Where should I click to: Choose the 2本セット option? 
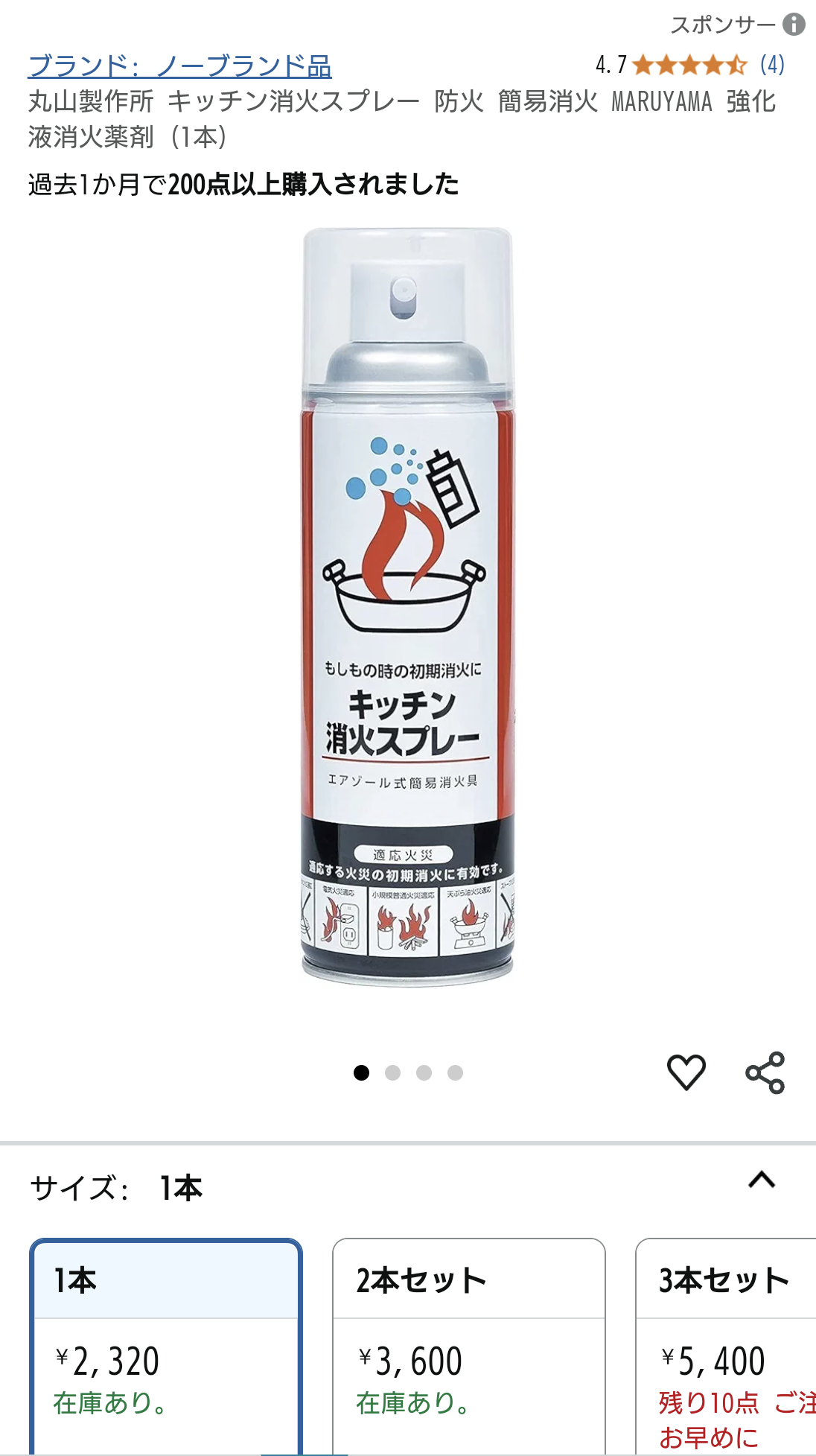click(x=469, y=1347)
